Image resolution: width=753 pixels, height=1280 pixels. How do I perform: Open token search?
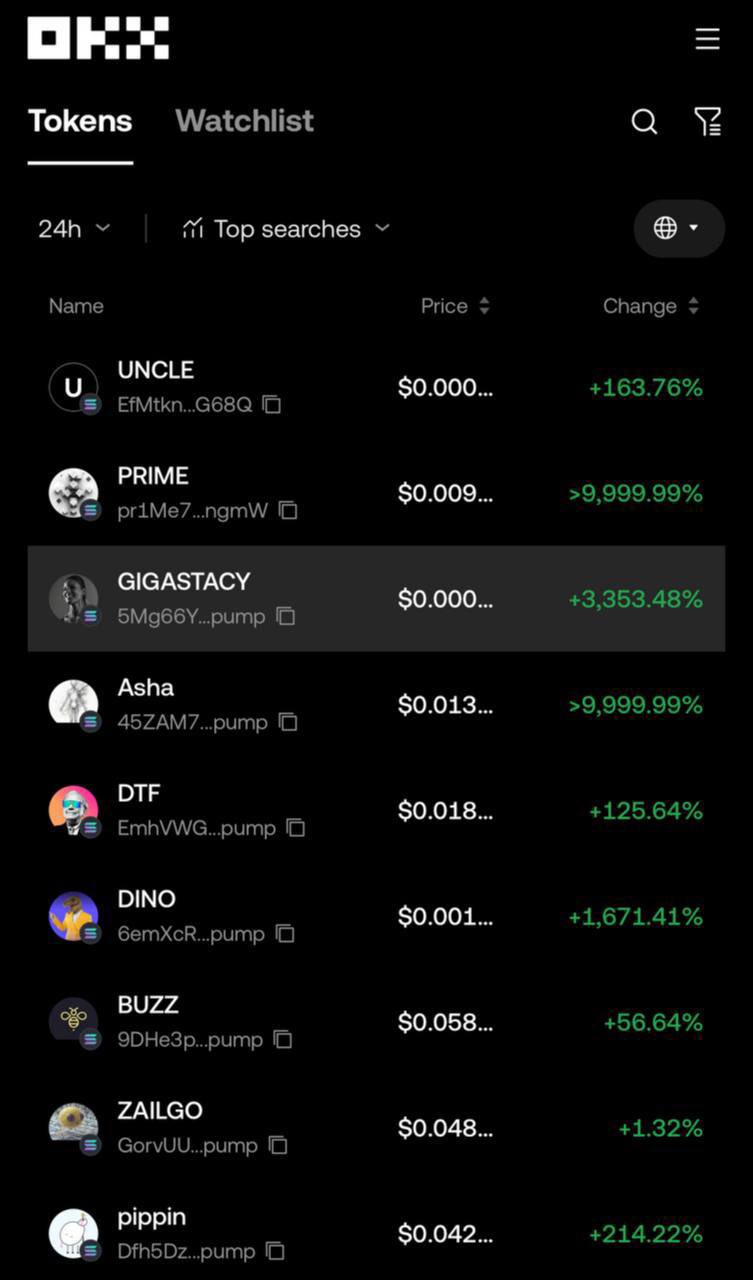[x=645, y=122]
